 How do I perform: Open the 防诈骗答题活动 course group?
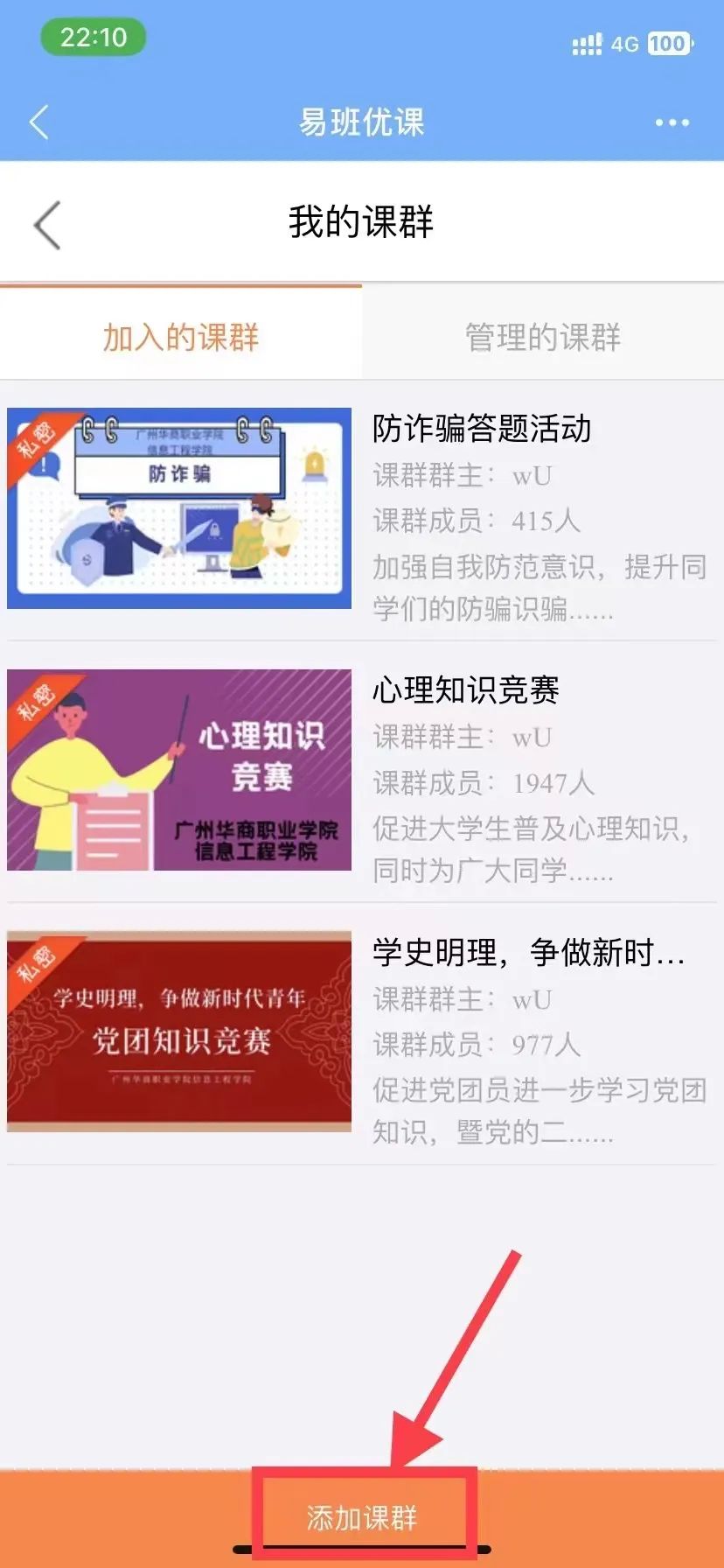click(362, 510)
